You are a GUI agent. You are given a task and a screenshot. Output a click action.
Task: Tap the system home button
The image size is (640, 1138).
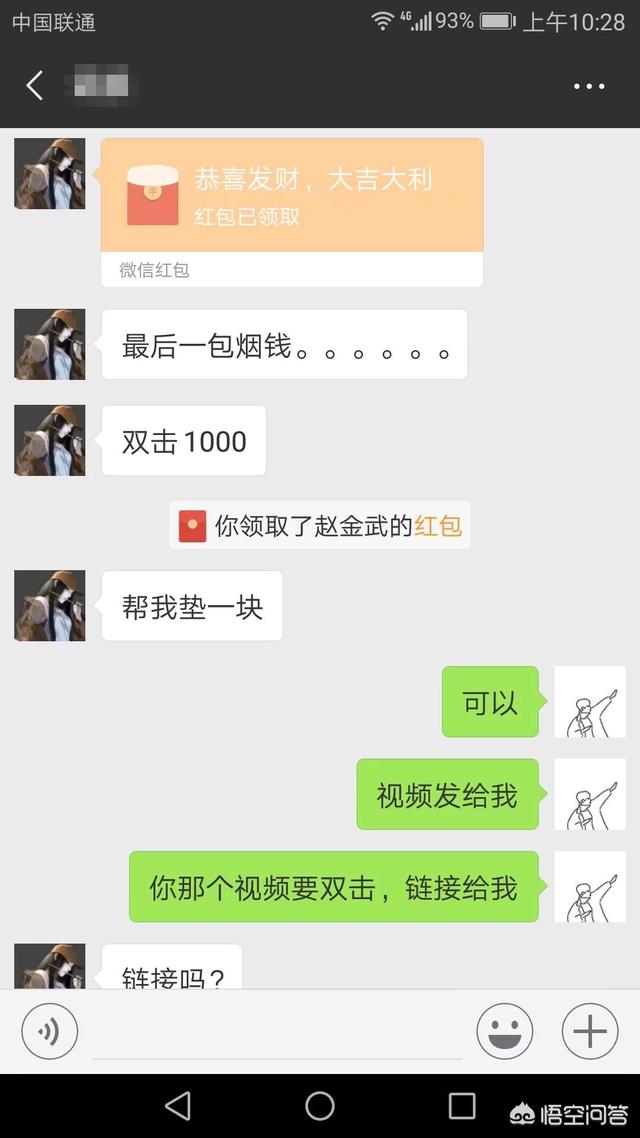point(320,1105)
